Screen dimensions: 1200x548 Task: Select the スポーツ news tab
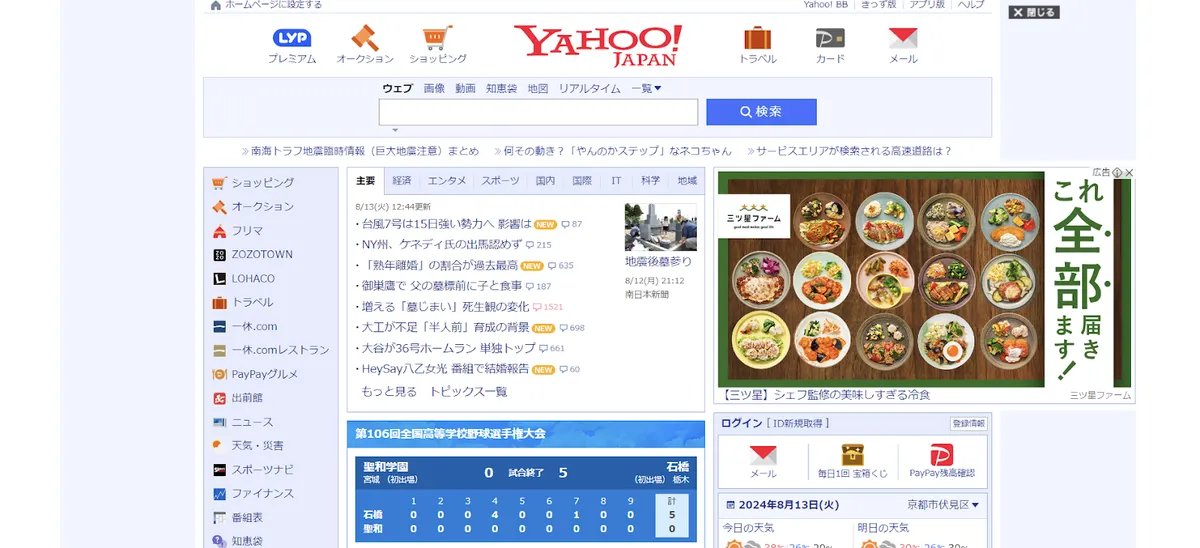coord(500,181)
